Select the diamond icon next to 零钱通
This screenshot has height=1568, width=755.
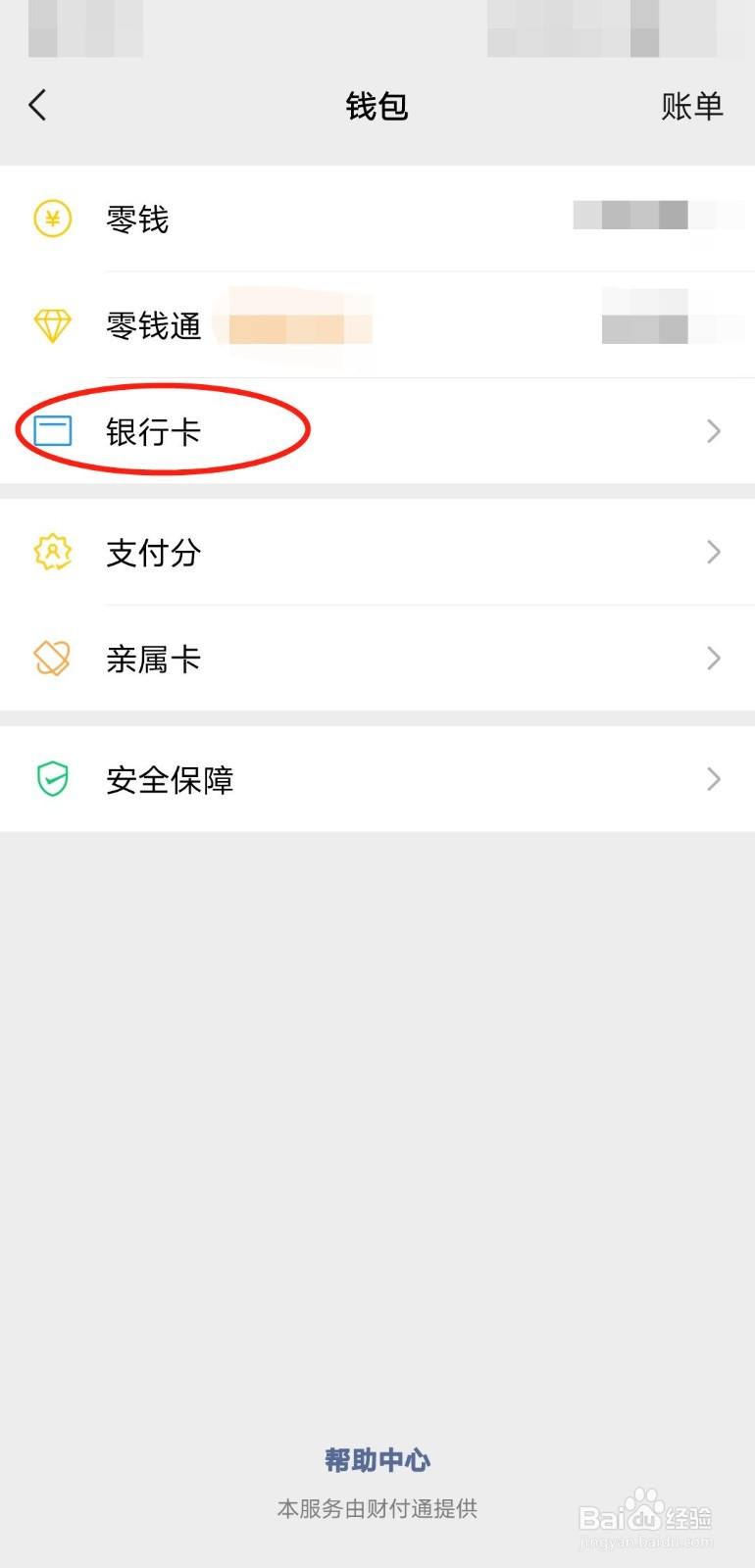(52, 325)
